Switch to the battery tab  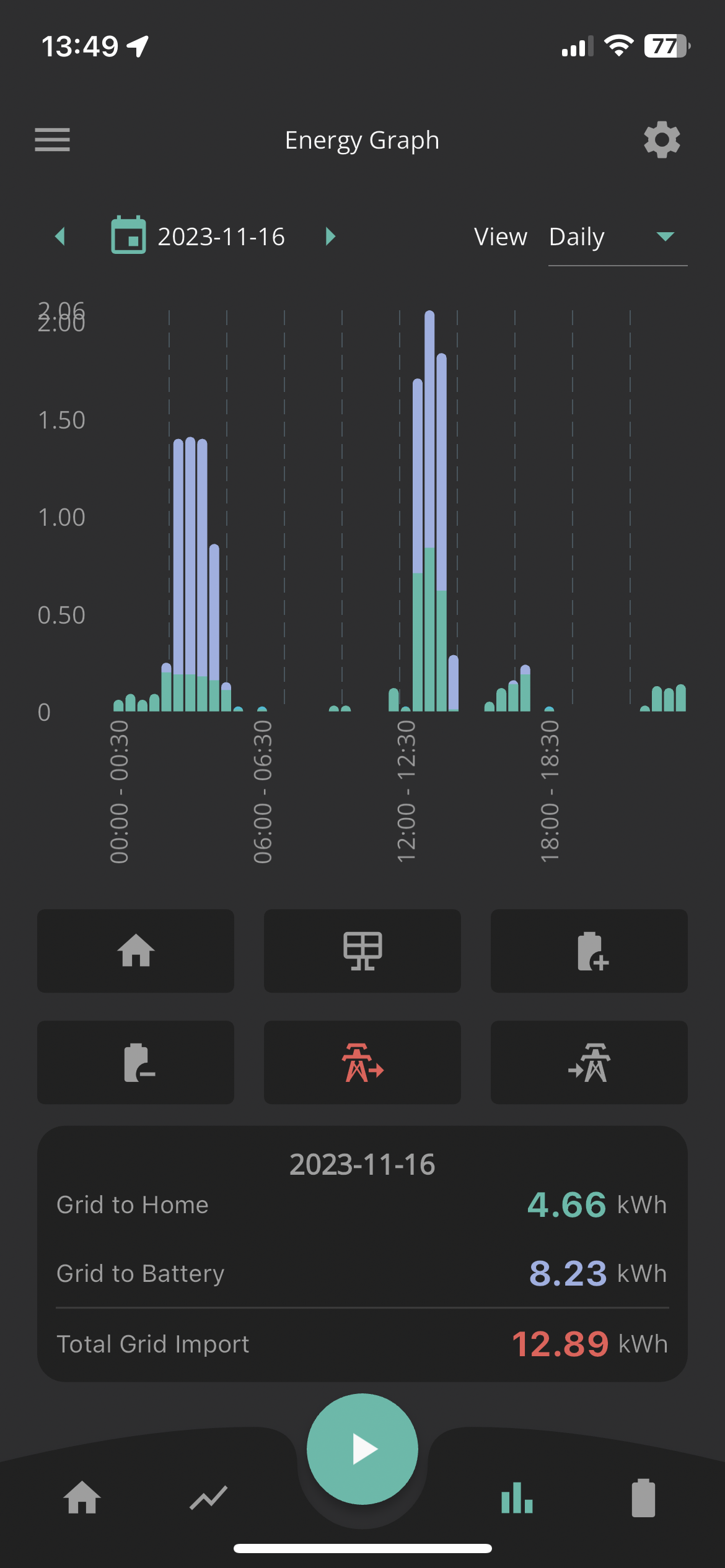[x=643, y=1499]
